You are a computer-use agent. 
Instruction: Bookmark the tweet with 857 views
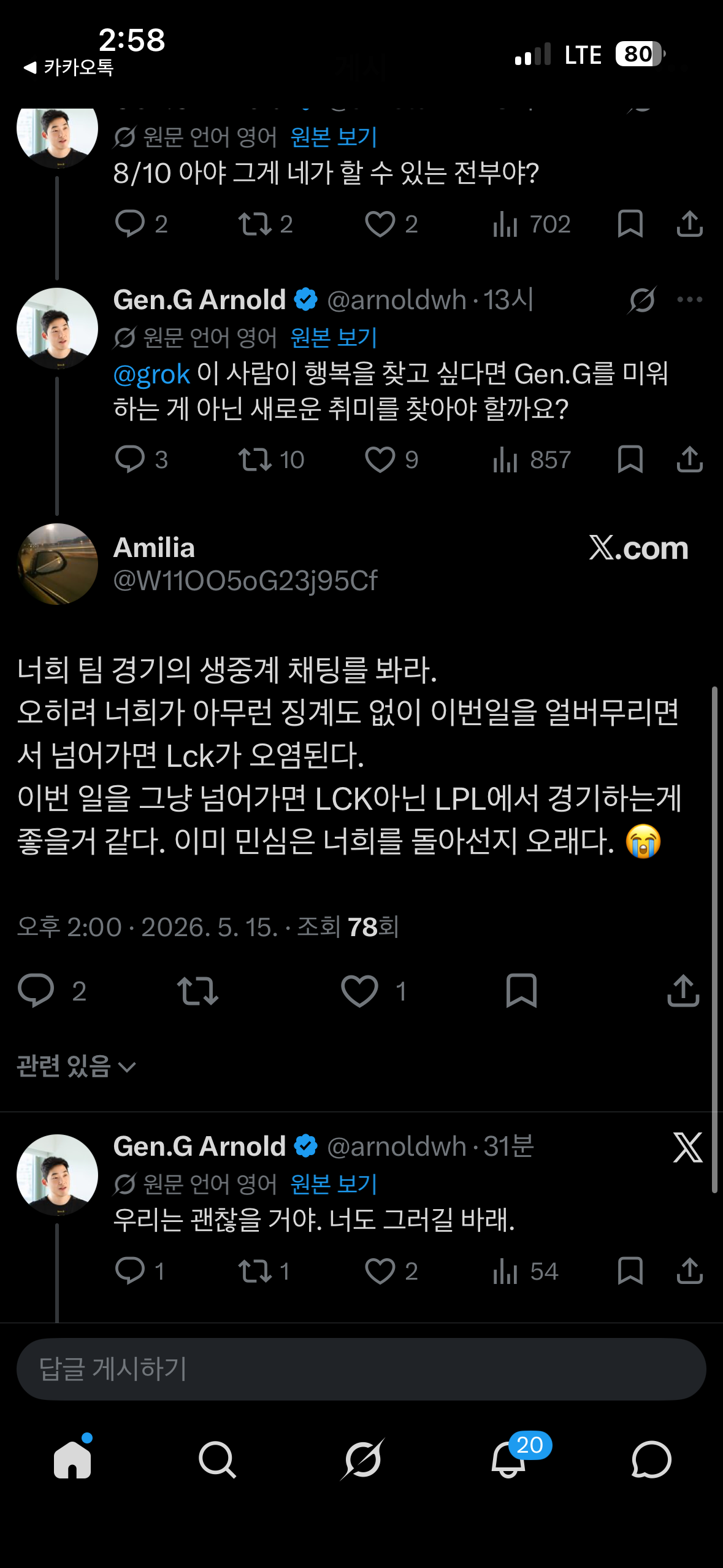[630, 459]
